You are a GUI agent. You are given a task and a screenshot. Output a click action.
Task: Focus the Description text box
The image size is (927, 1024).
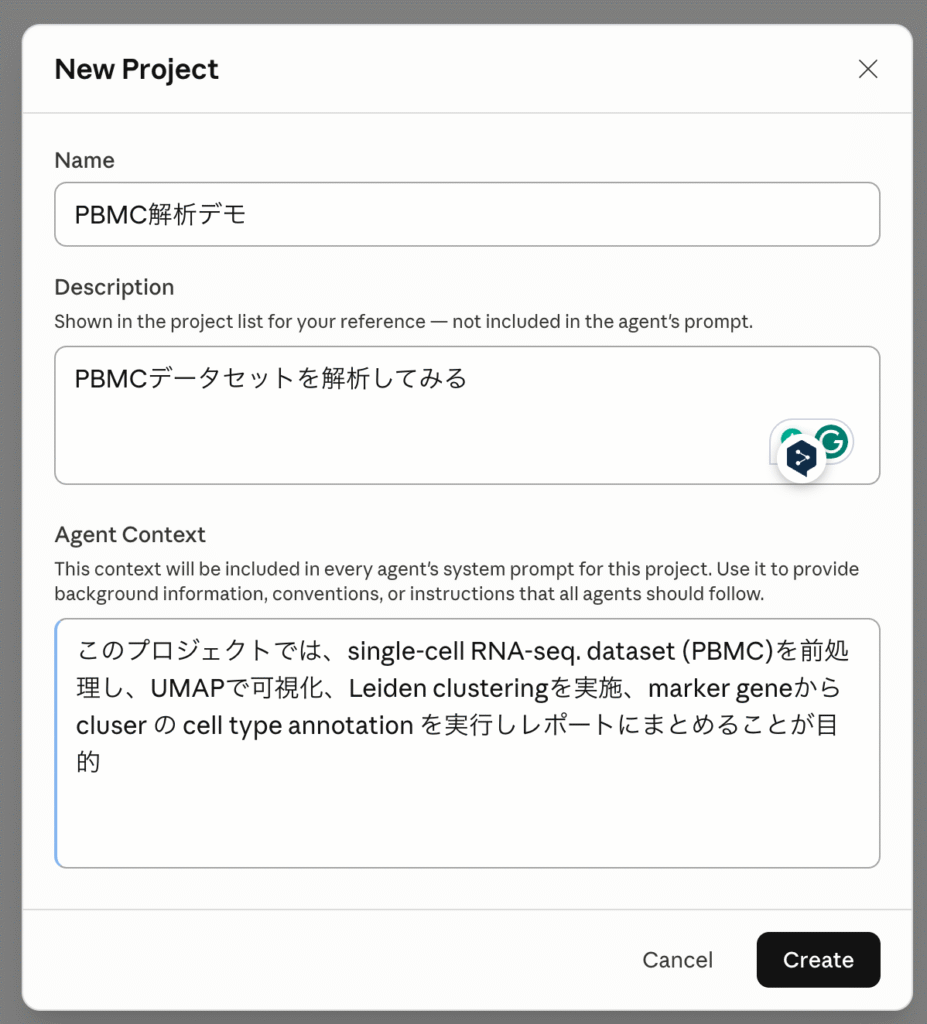(x=467, y=415)
